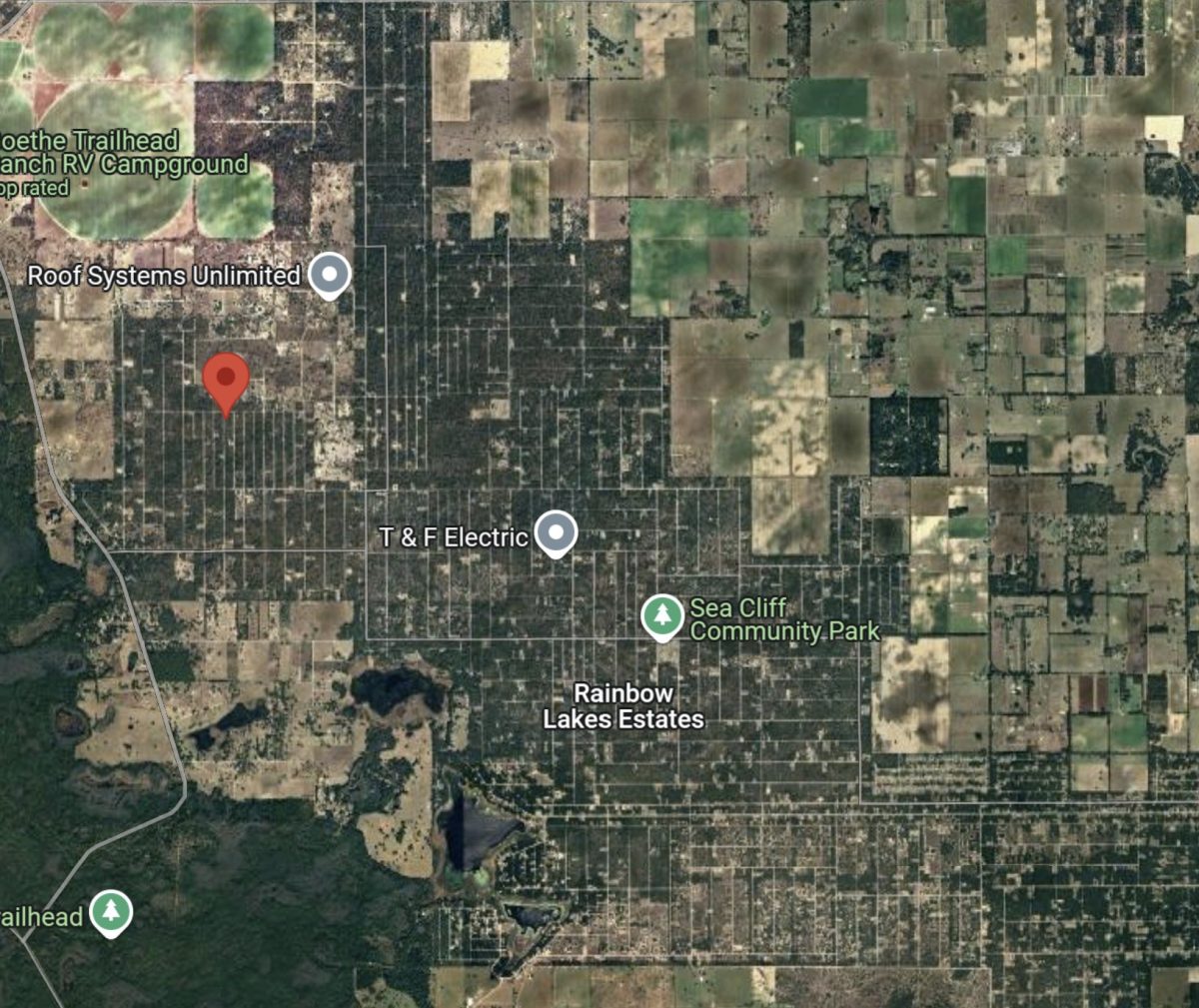
Task: Open the Sea Cliff Community Park marker
Action: coord(661,615)
